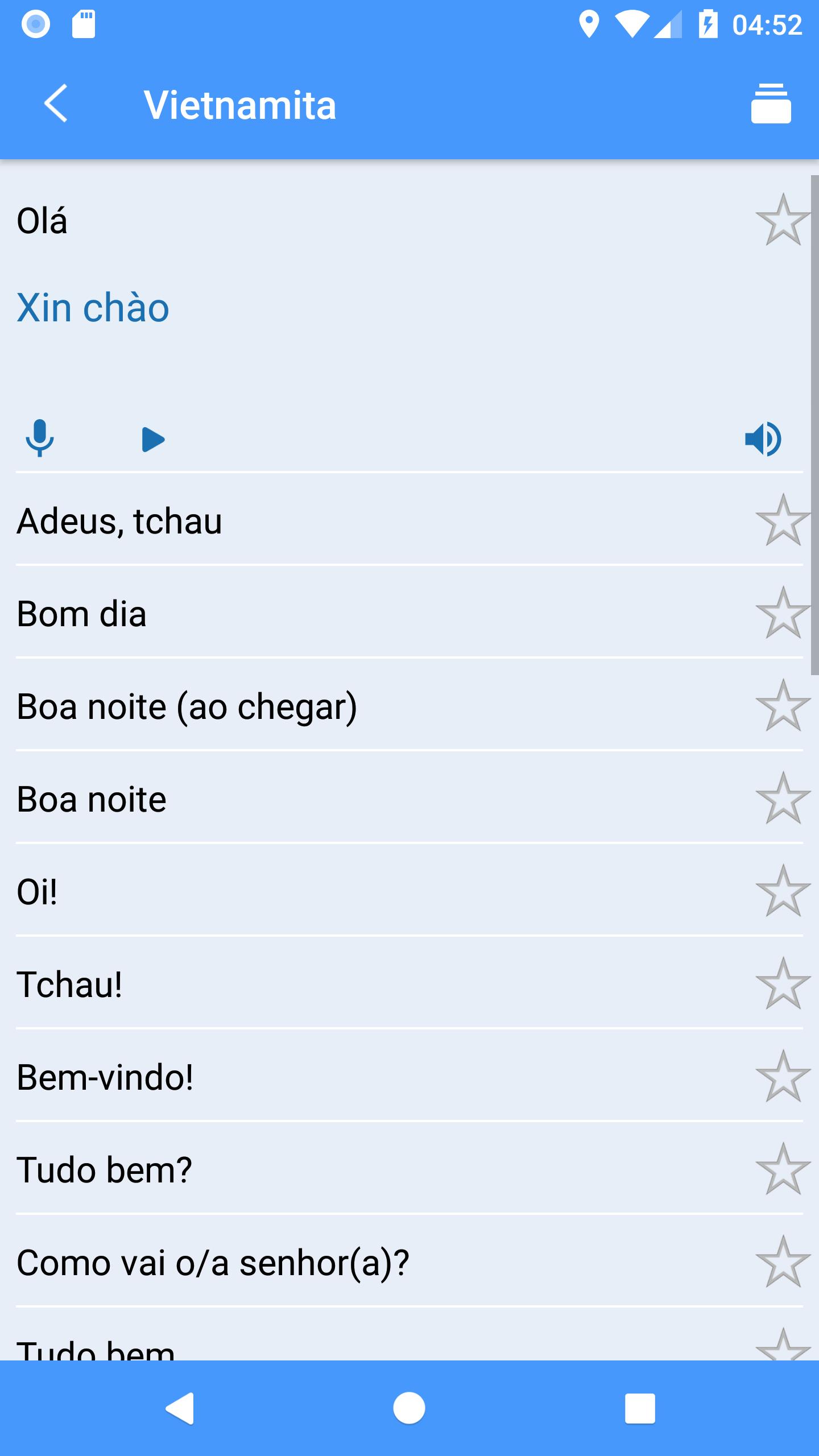Listen to Xin chào pronunciation
The height and width of the screenshot is (1456, 819).
764,439
